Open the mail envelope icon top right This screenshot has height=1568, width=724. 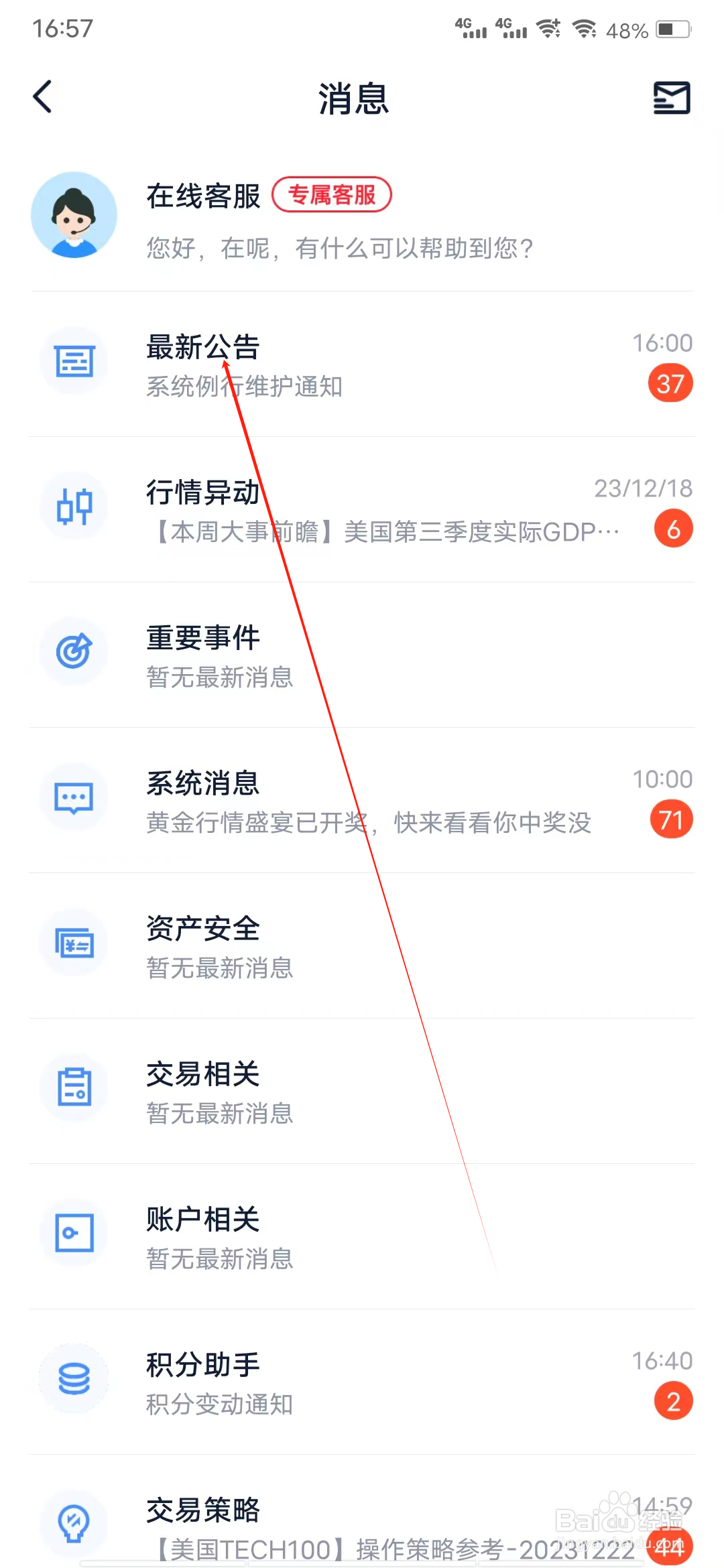coord(672,98)
